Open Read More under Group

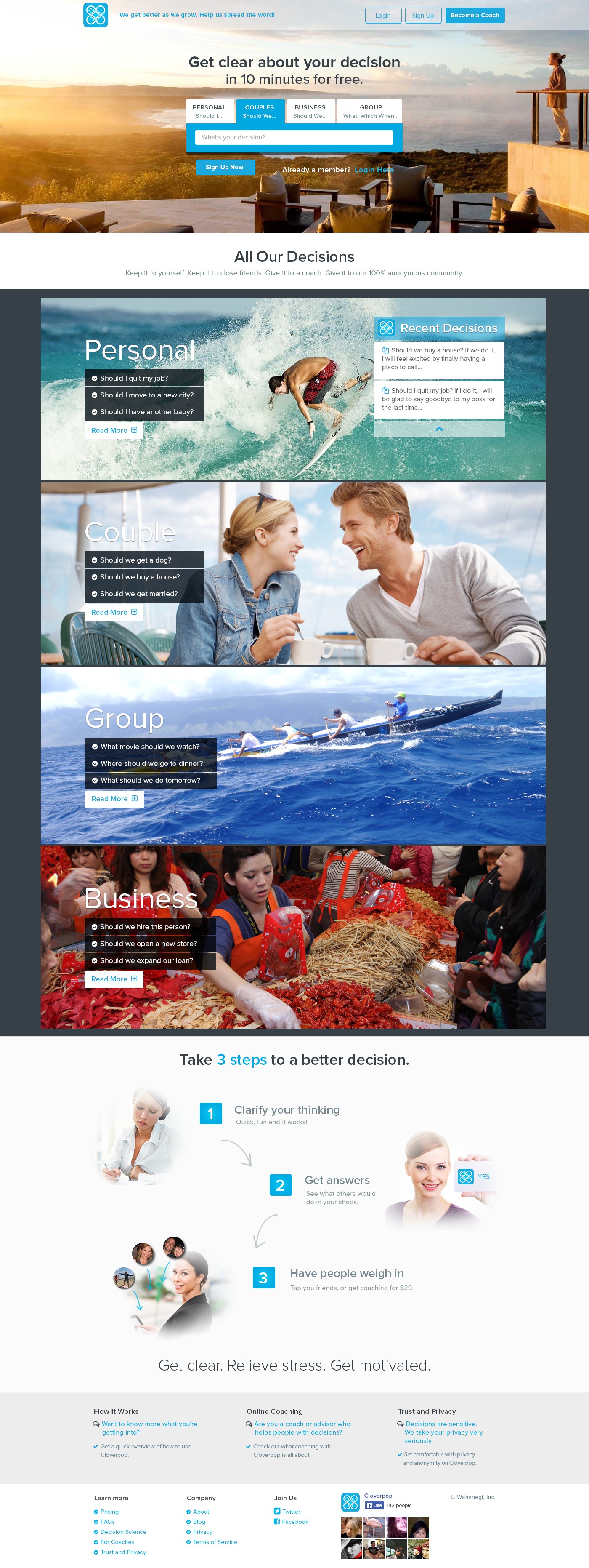pyautogui.click(x=114, y=799)
